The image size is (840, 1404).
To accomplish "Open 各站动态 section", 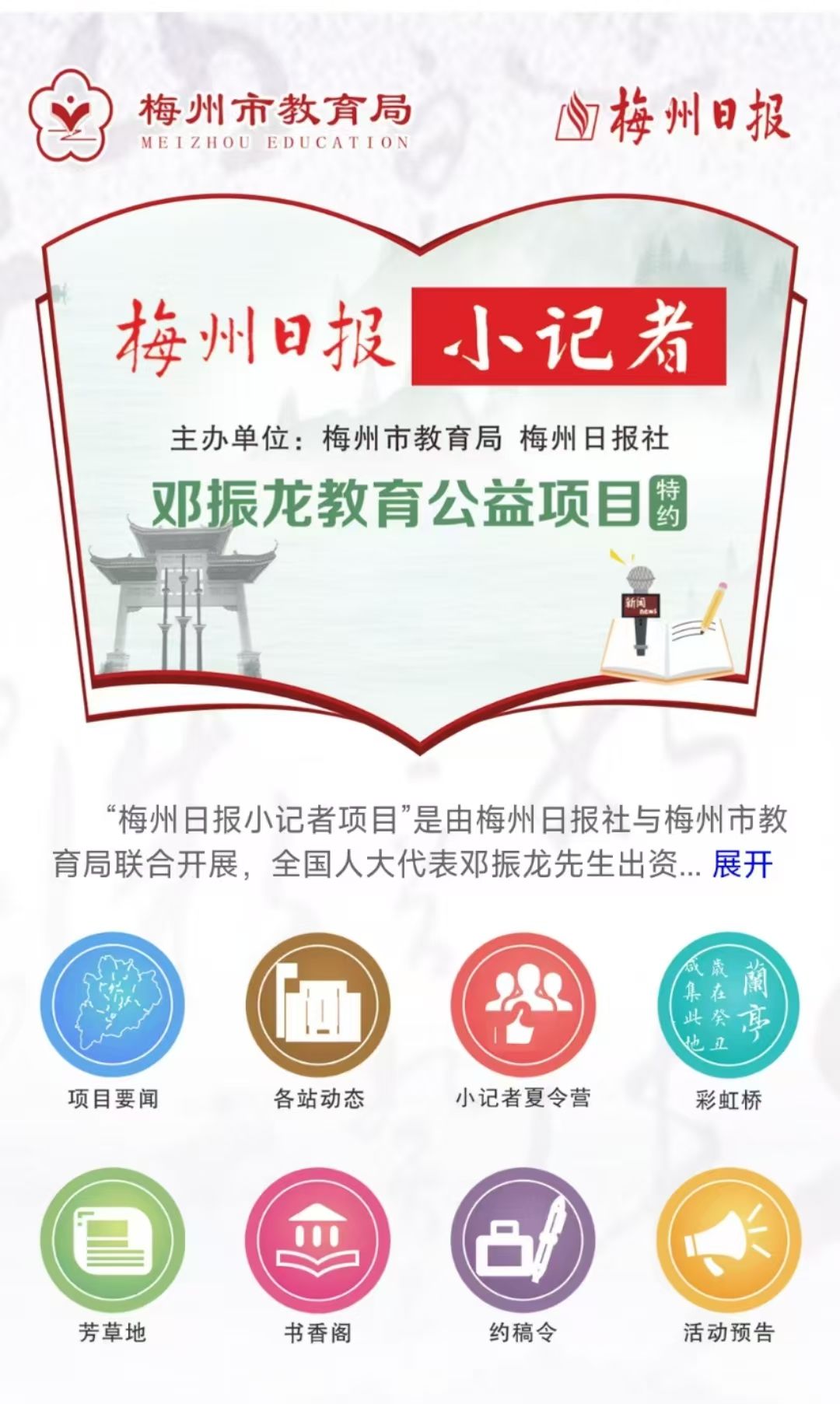I will click(318, 1004).
